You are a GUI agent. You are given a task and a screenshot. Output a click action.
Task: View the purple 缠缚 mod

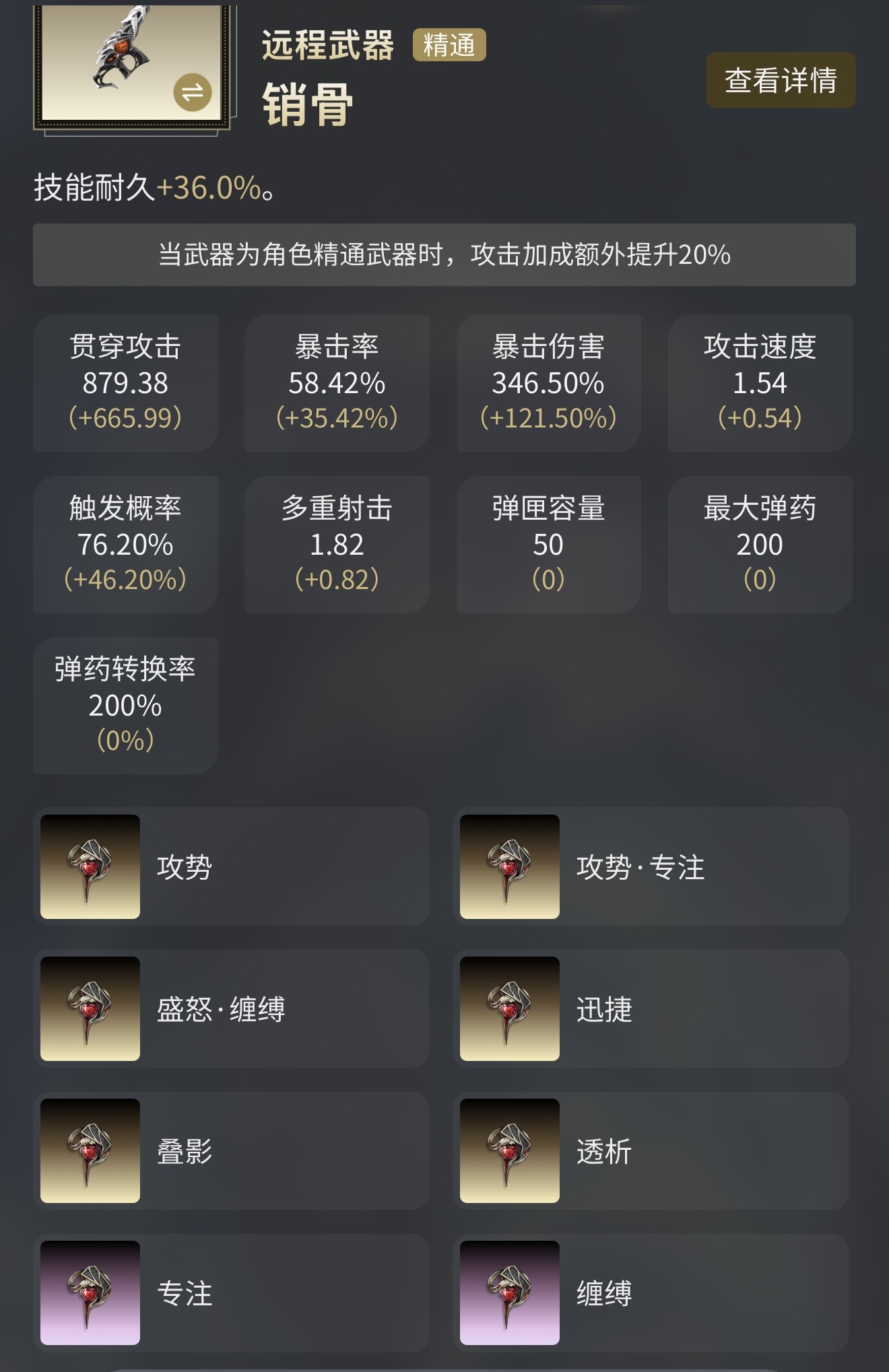[650, 1293]
